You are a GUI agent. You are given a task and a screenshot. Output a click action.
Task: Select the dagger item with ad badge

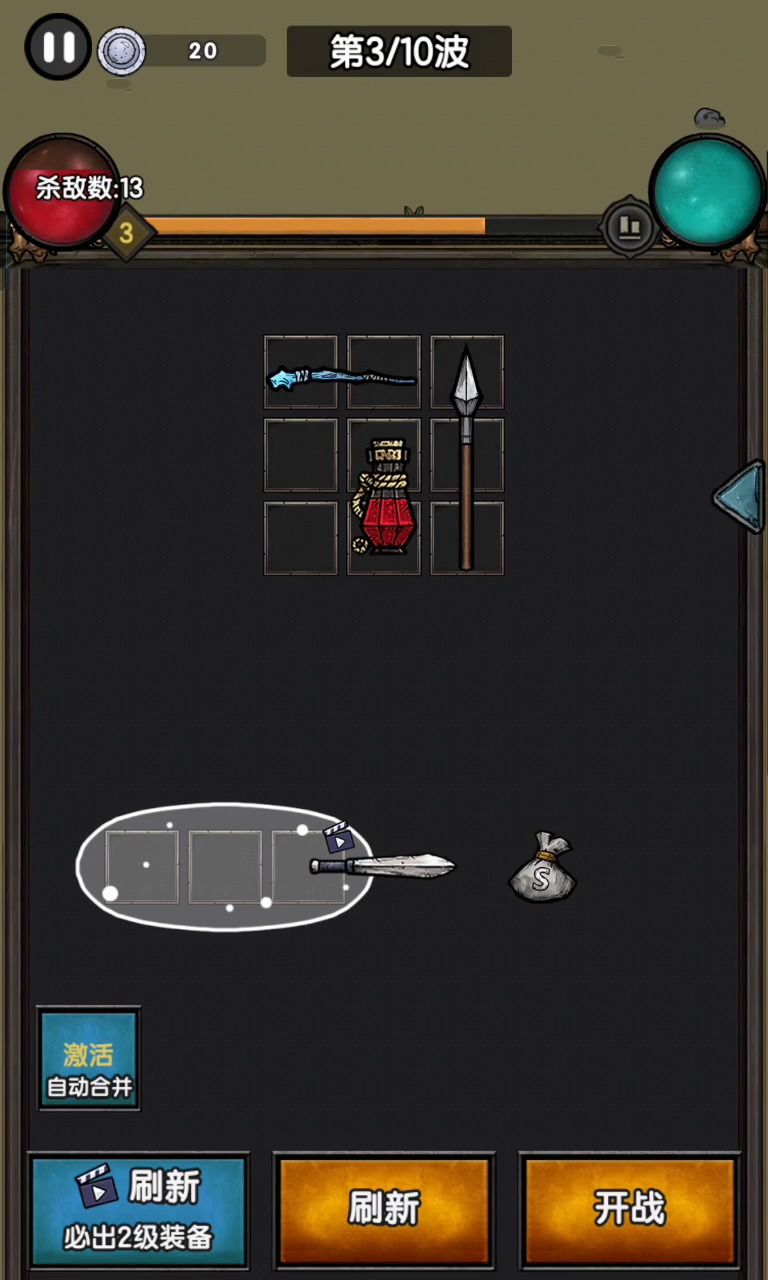coord(382,863)
